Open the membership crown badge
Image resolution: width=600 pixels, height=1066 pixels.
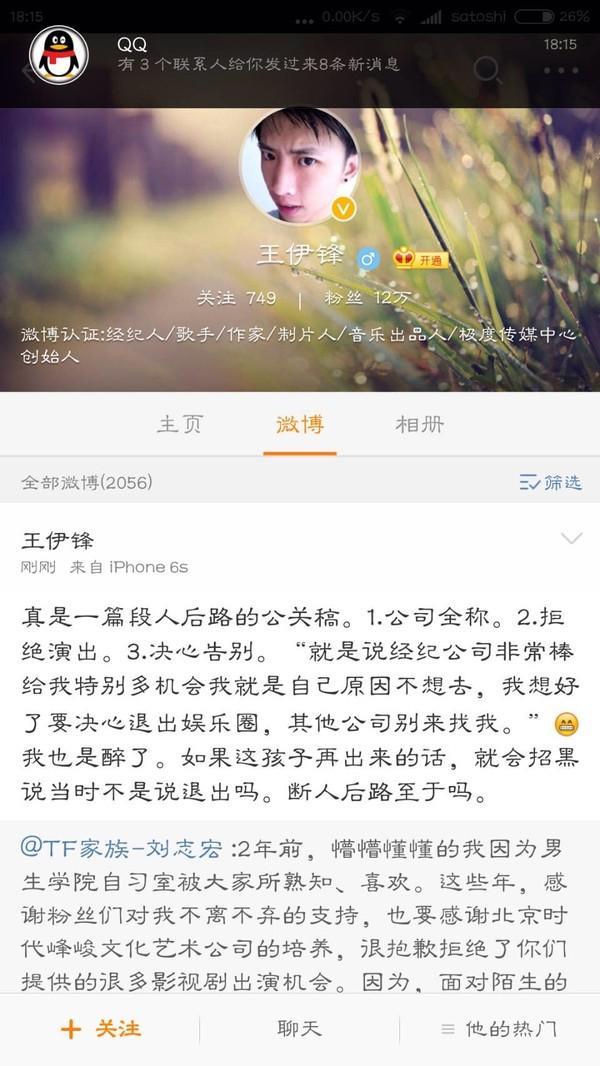tap(420, 259)
